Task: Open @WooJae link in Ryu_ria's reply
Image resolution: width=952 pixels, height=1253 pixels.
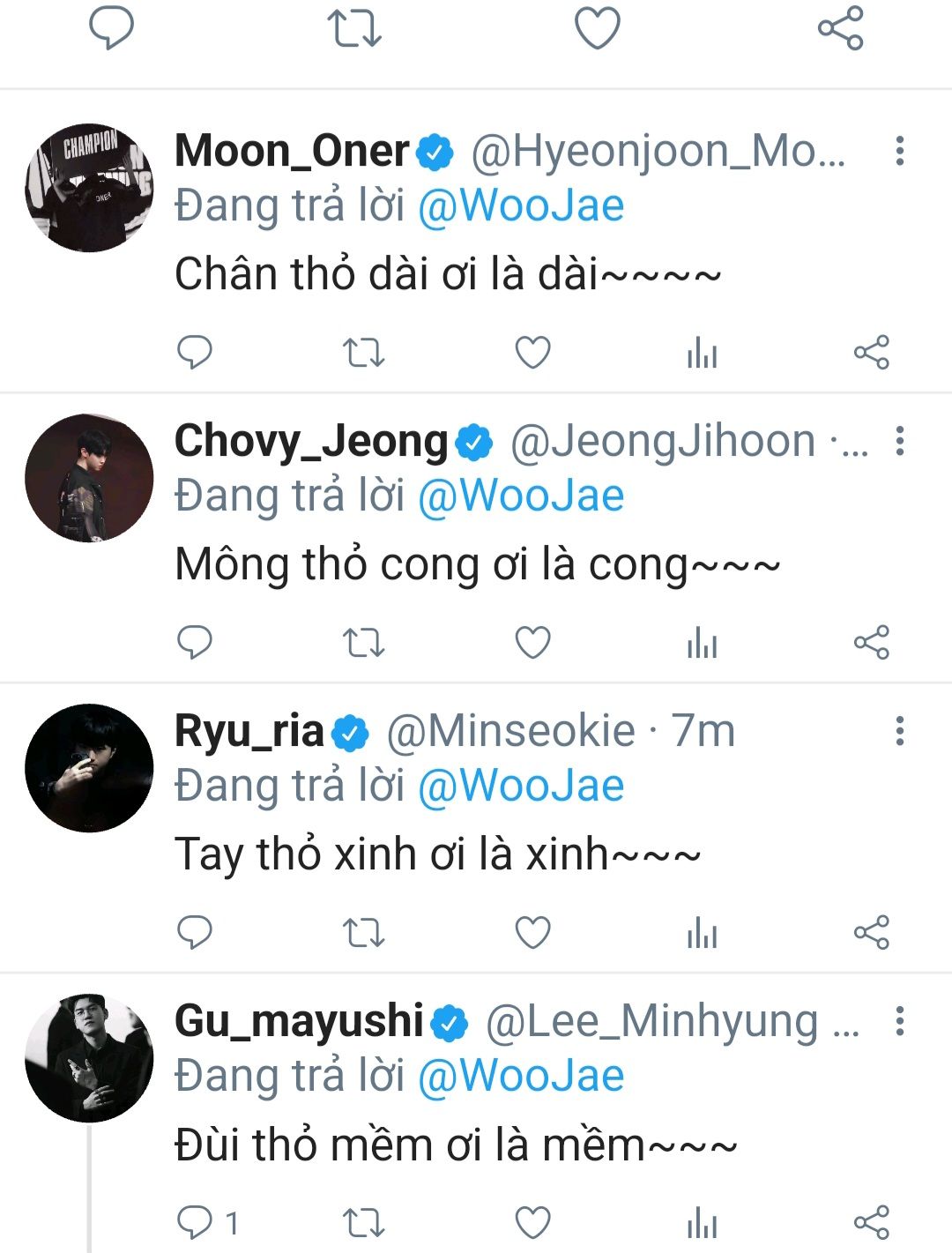Action: pyautogui.click(x=521, y=786)
